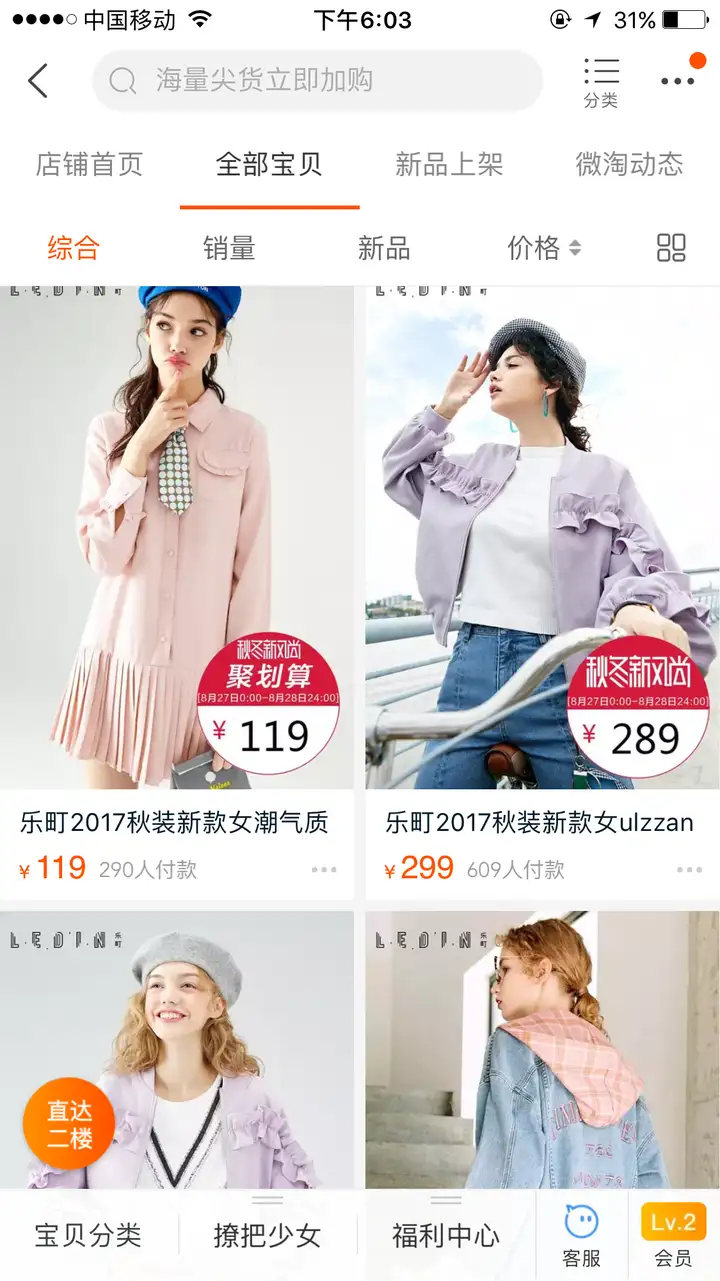
Task: Sort by 价格
Action: click(x=543, y=248)
